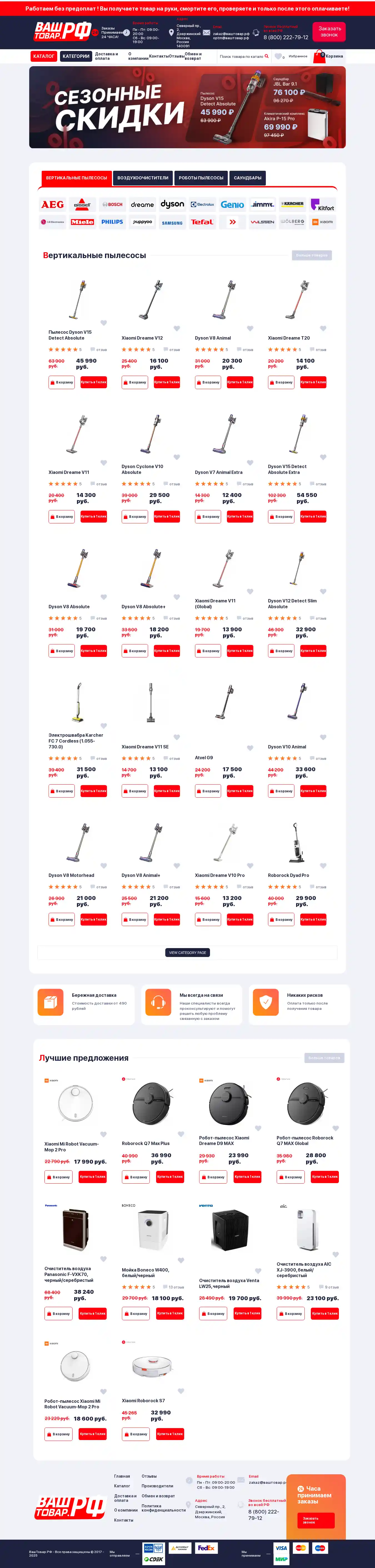
Task: Switch to the Роботы пылесосы tab
Action: [201, 178]
